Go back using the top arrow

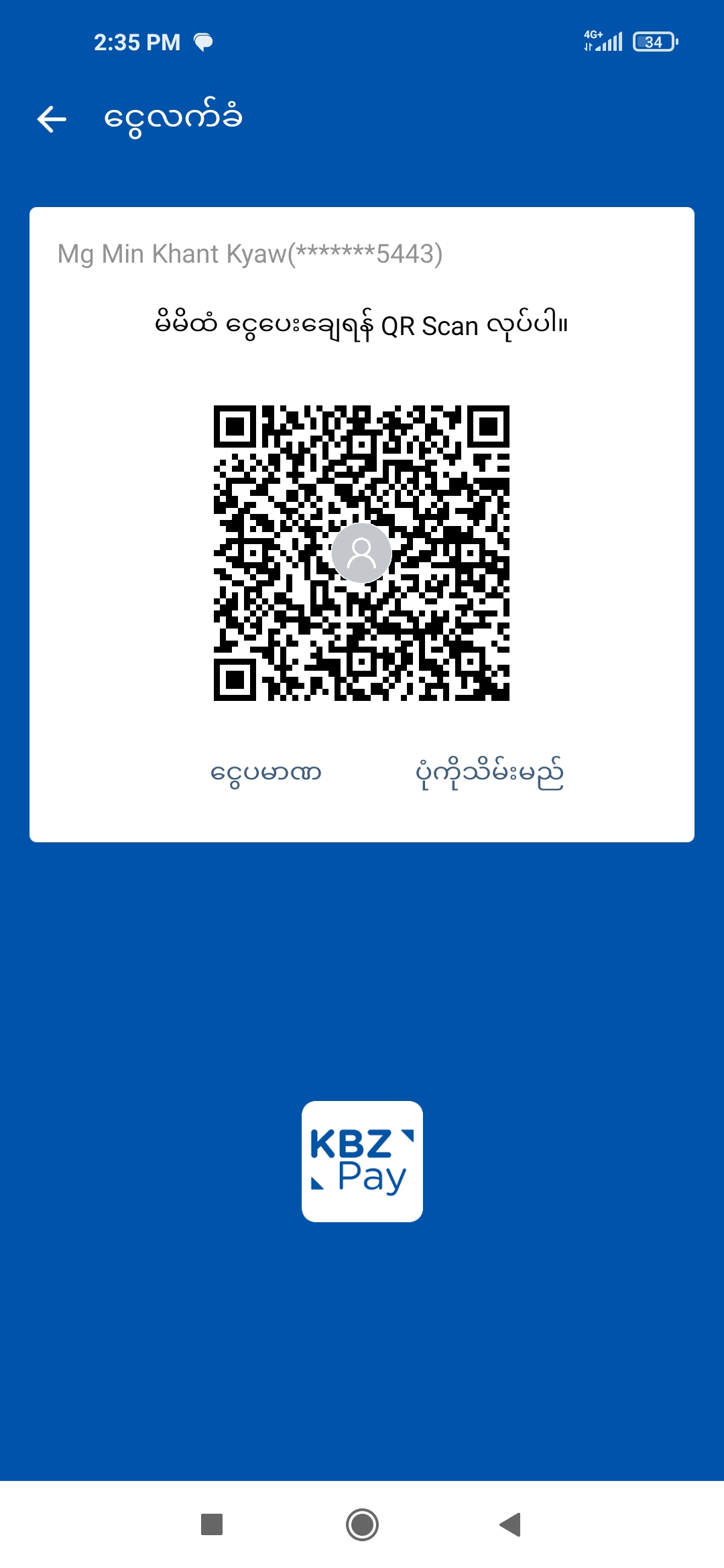point(52,119)
